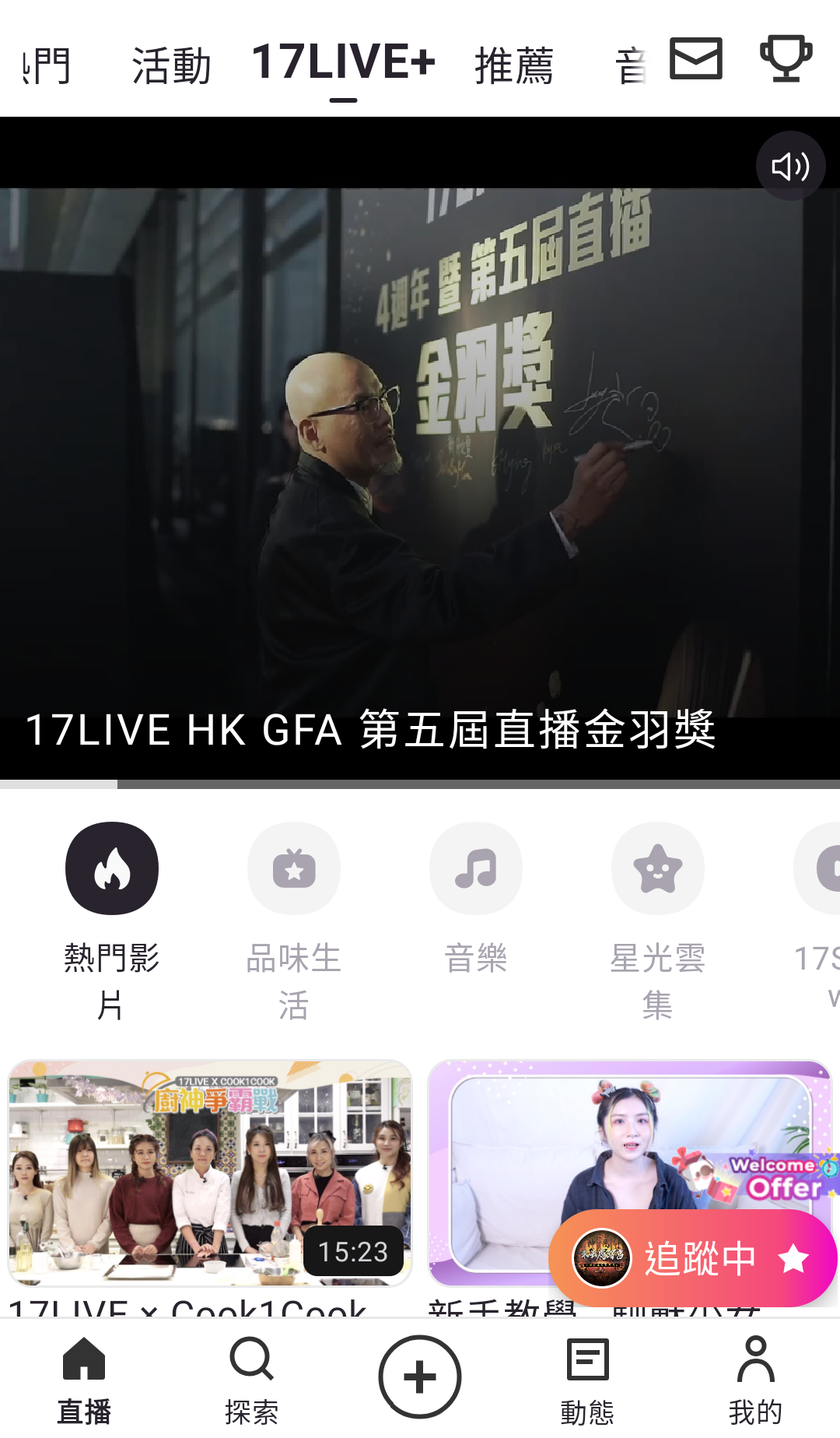Viewport: 840px width, 1438px height.
Task: Select the 星光雲集 star category icon
Action: [658, 868]
